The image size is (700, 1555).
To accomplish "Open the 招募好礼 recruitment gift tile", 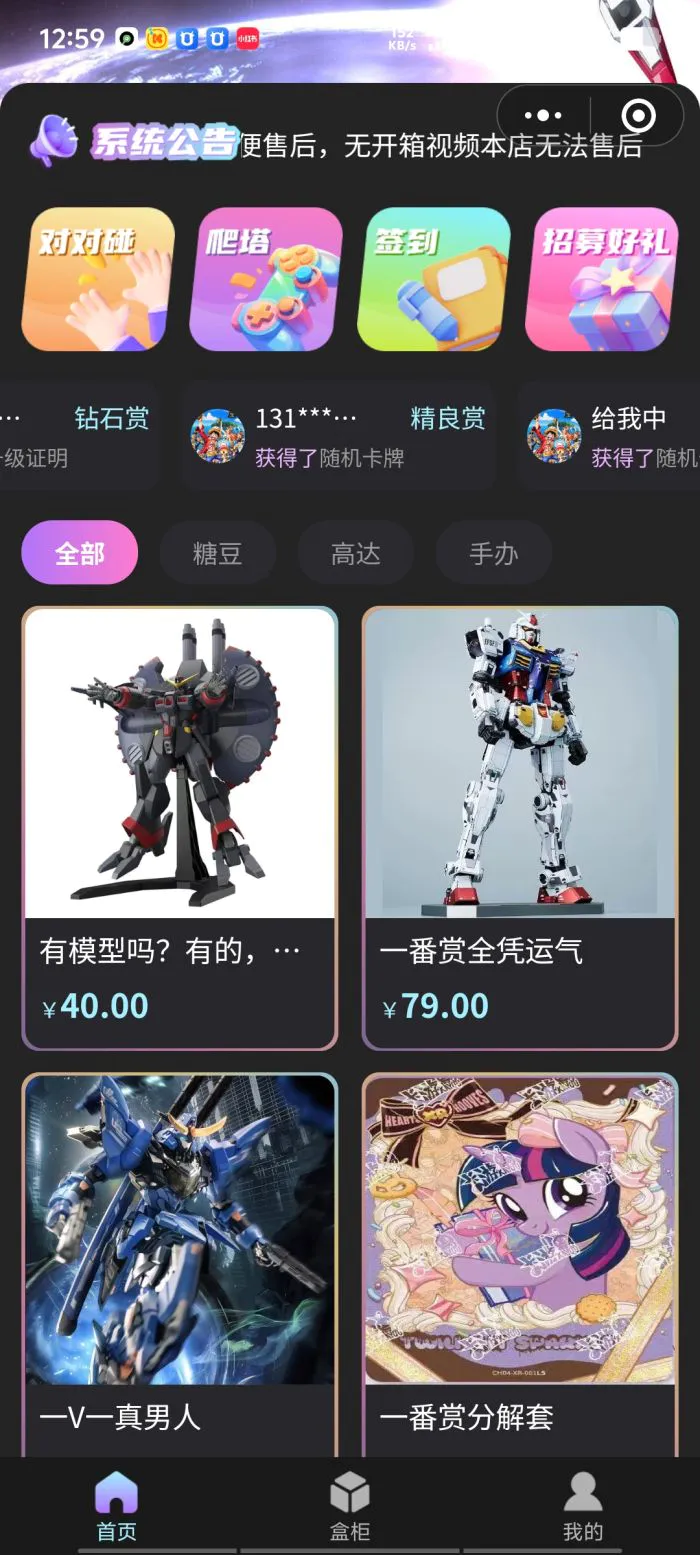I will 602,279.
